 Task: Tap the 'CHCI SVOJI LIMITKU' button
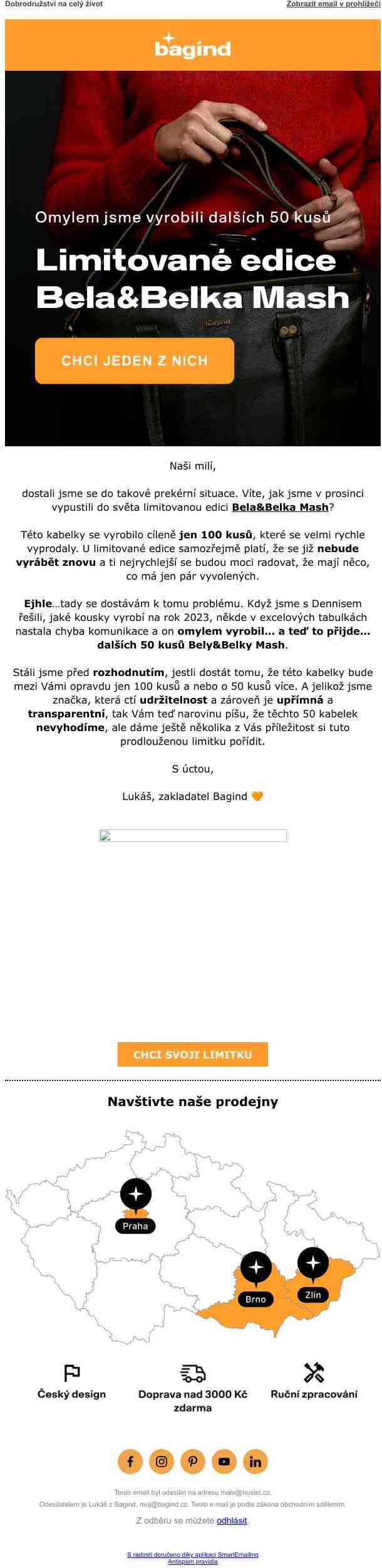[193, 1054]
